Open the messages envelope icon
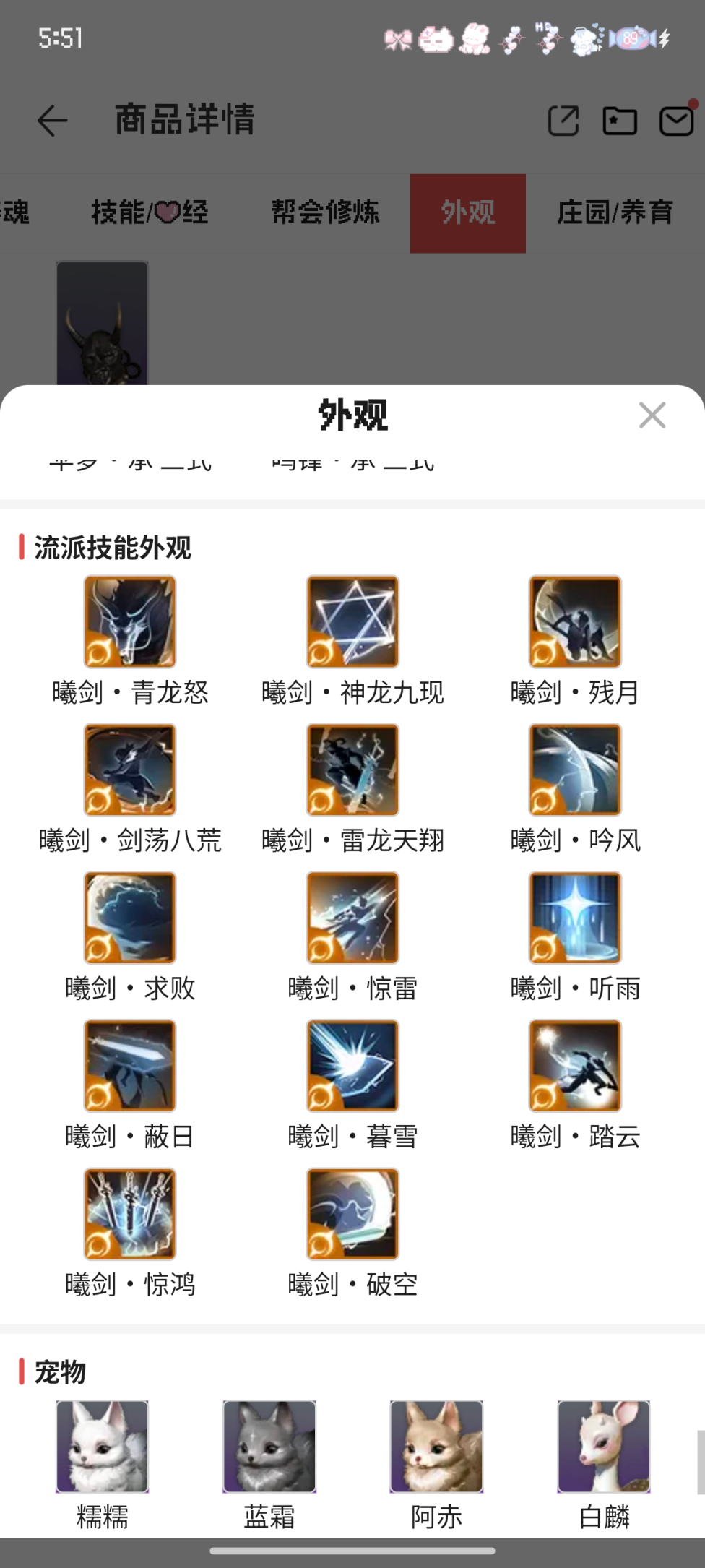 [677, 120]
